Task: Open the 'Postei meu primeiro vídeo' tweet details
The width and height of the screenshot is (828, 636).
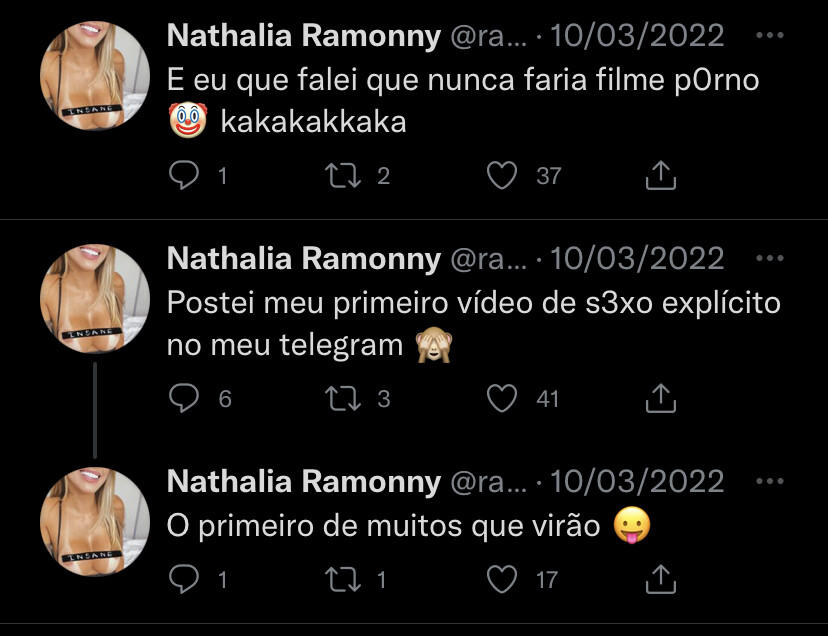Action: pyautogui.click(x=470, y=302)
